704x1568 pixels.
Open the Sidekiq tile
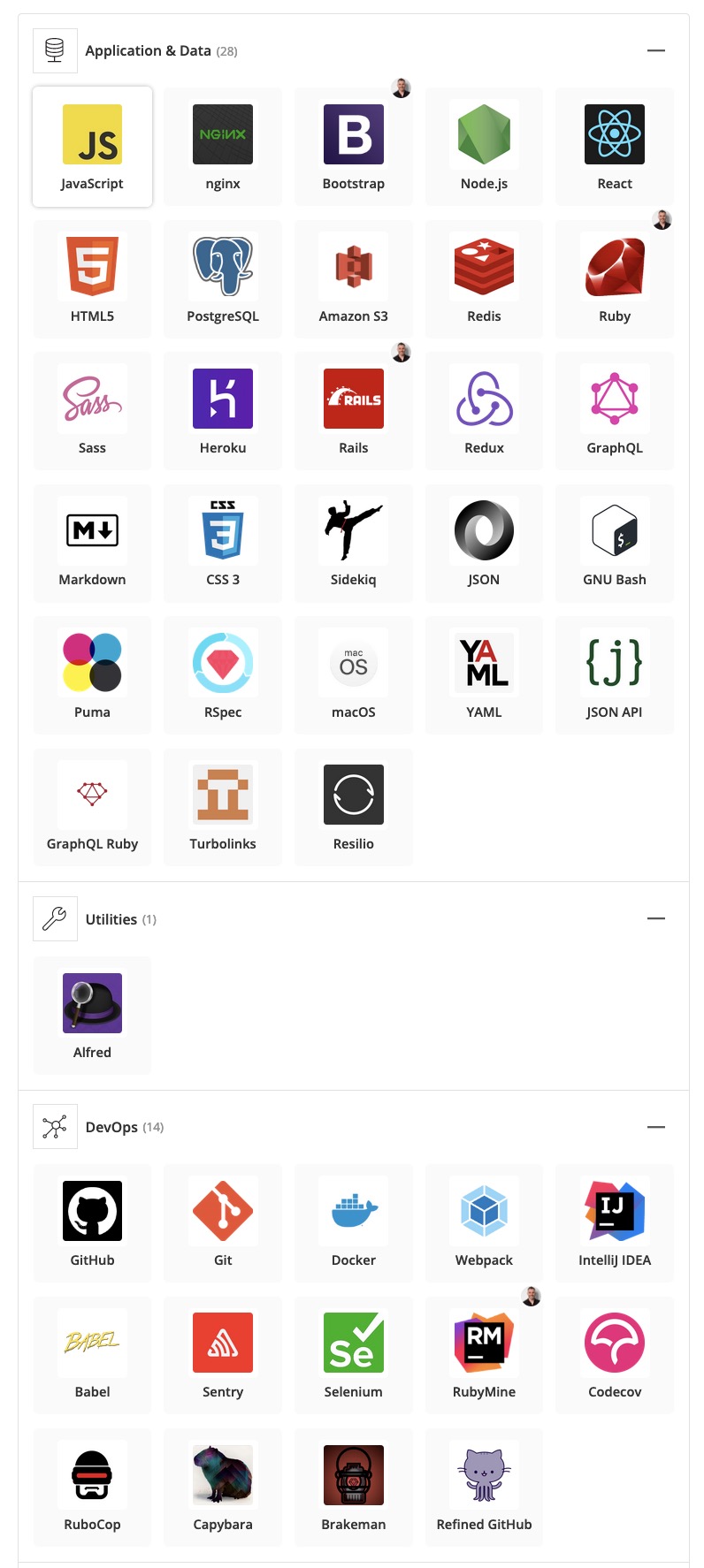click(x=354, y=543)
